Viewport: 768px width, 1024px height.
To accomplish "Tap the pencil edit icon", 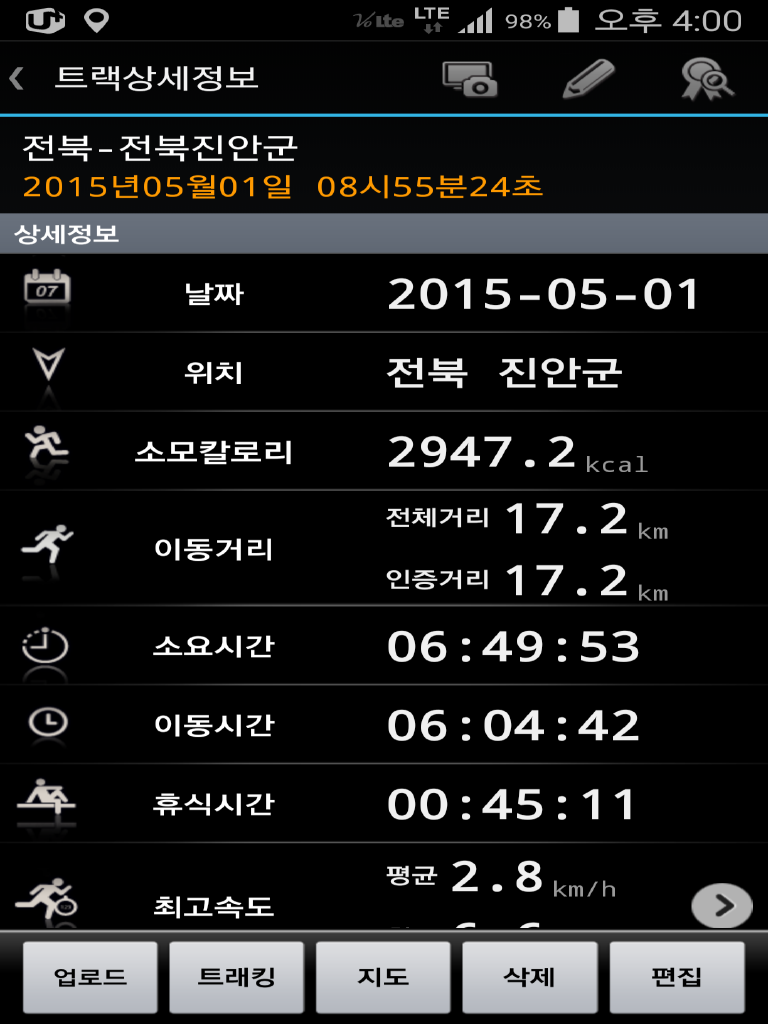I will point(588,79).
